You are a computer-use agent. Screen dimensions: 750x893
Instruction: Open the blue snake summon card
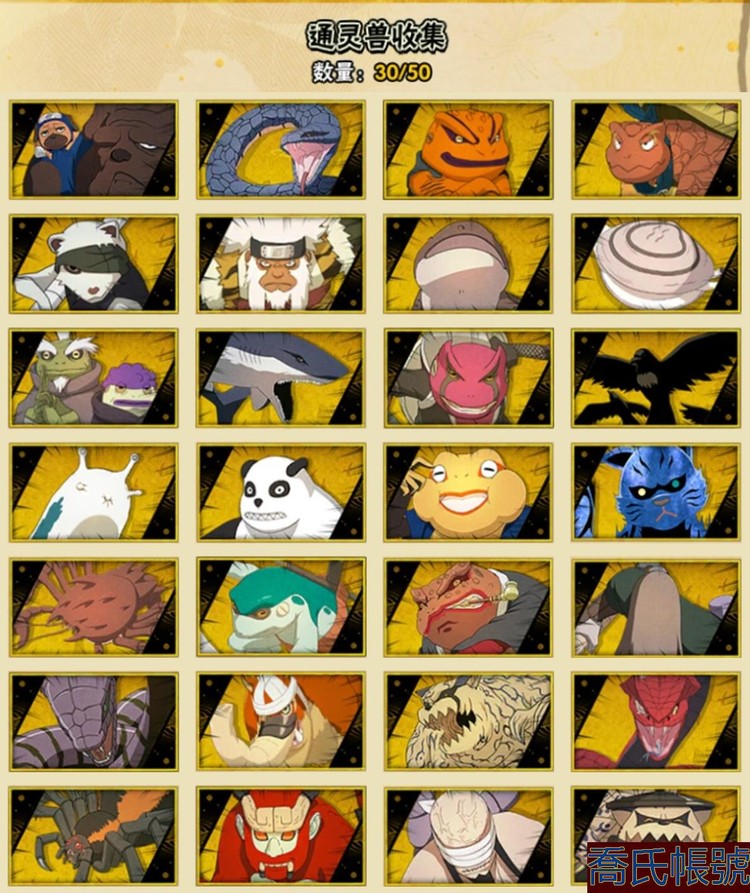pyautogui.click(x=281, y=150)
